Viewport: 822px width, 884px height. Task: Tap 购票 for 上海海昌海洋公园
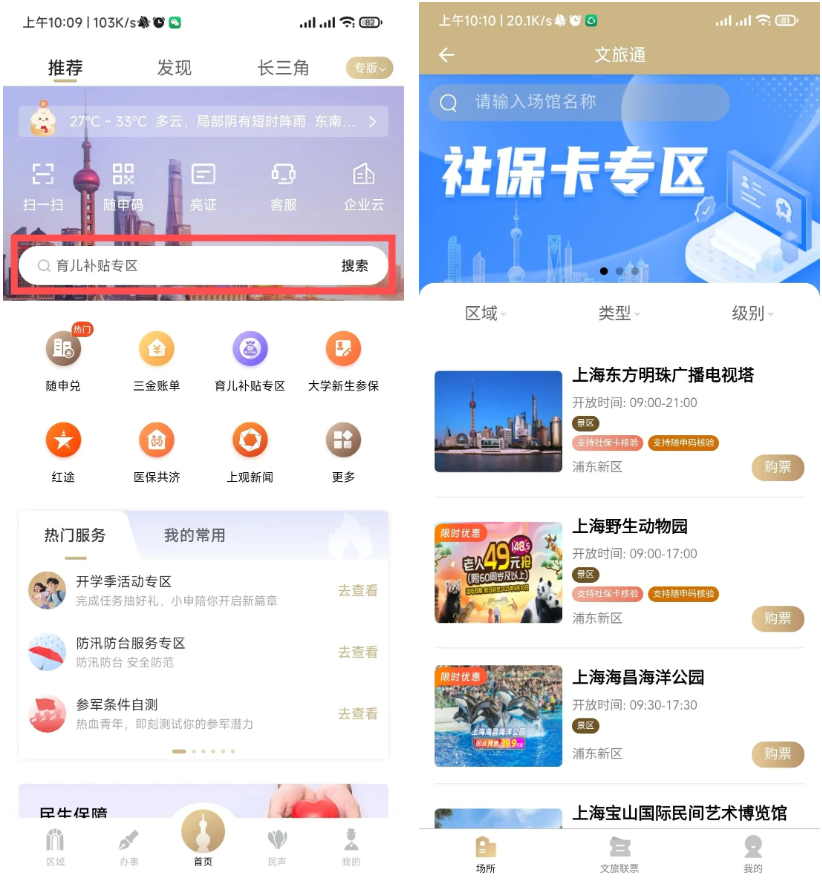point(777,754)
